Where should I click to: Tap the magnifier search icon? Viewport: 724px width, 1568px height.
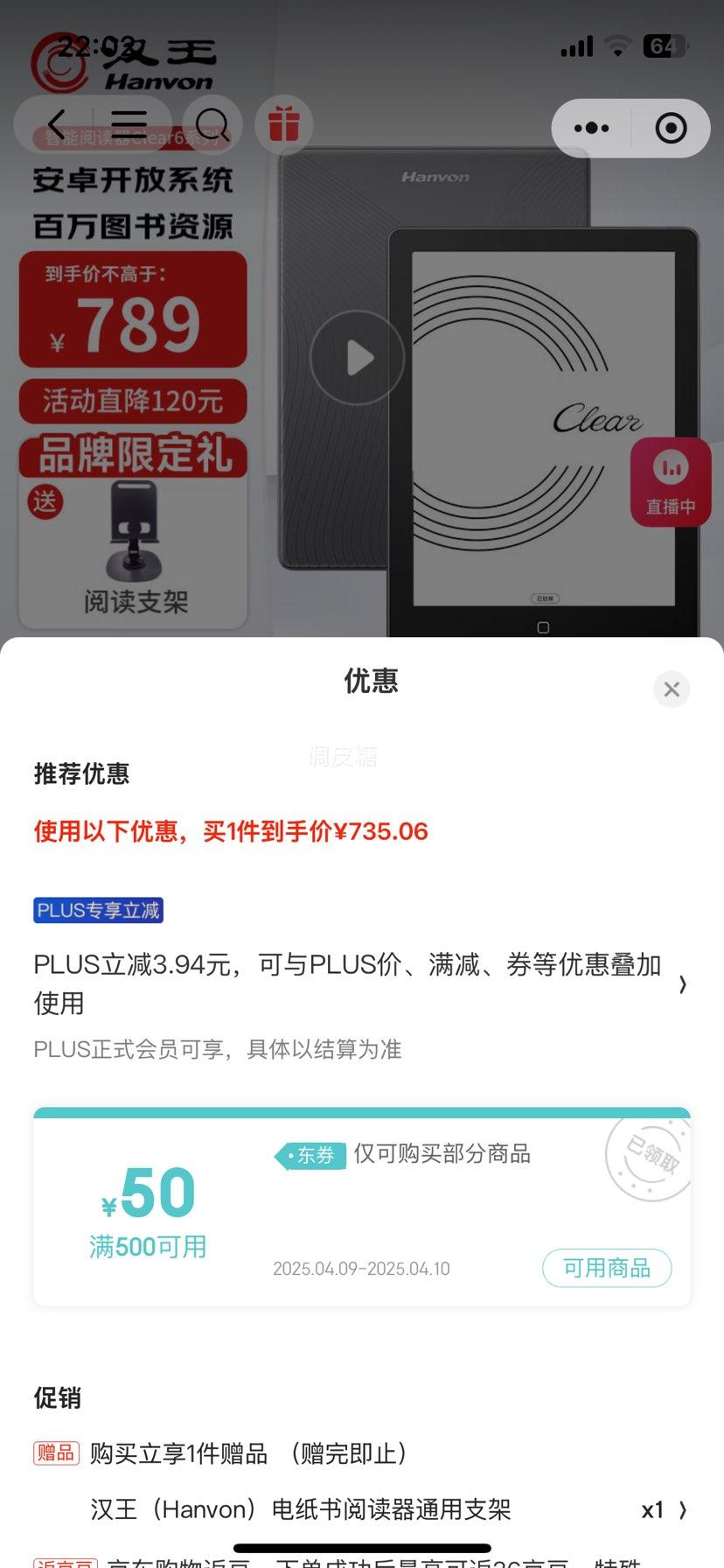click(212, 125)
